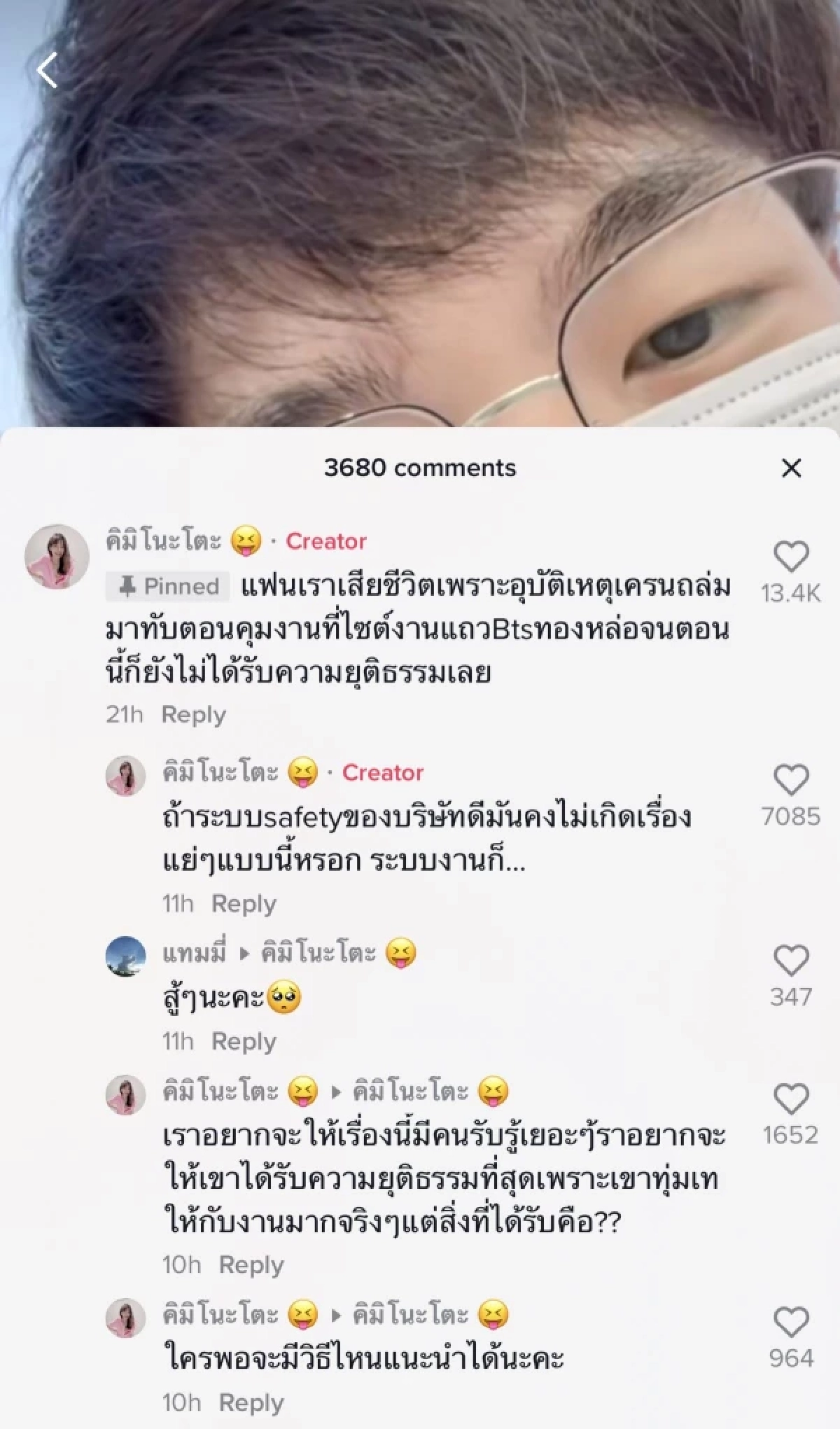
Task: Reply to the comment with 1652 likes
Action: [251, 1265]
